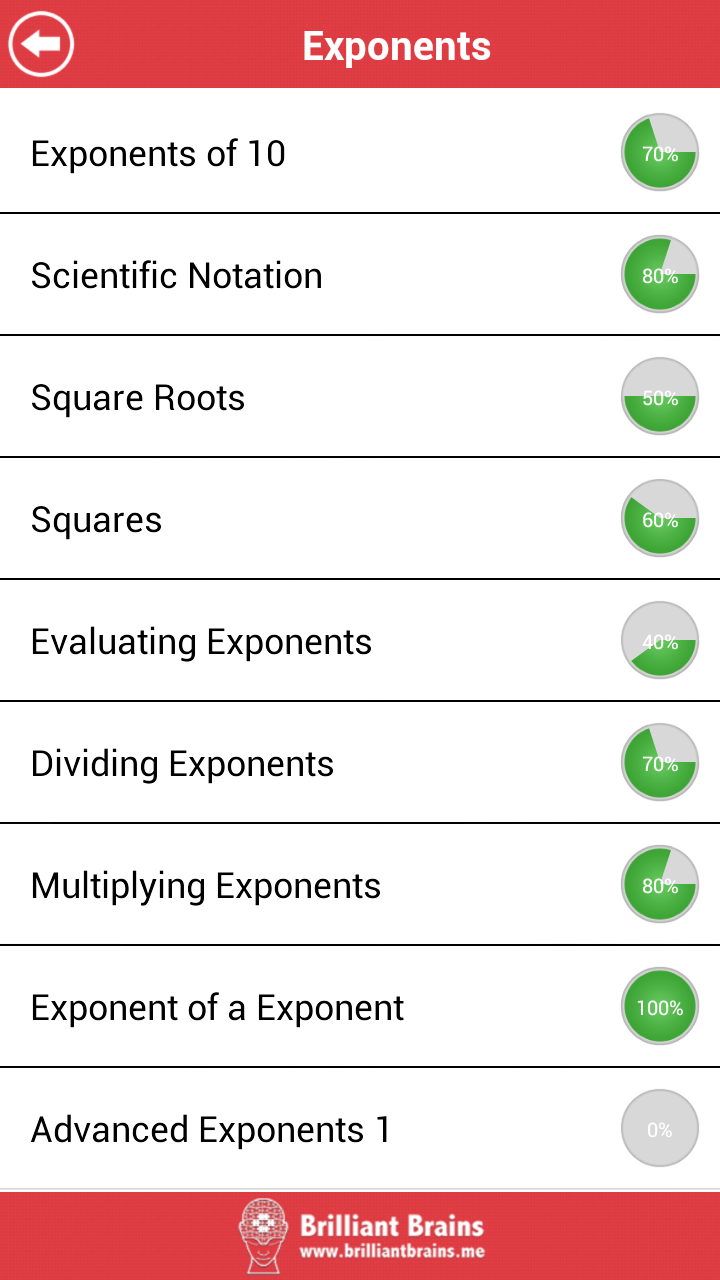Click the Exponents title bar
This screenshot has height=1280, width=720.
(397, 44)
